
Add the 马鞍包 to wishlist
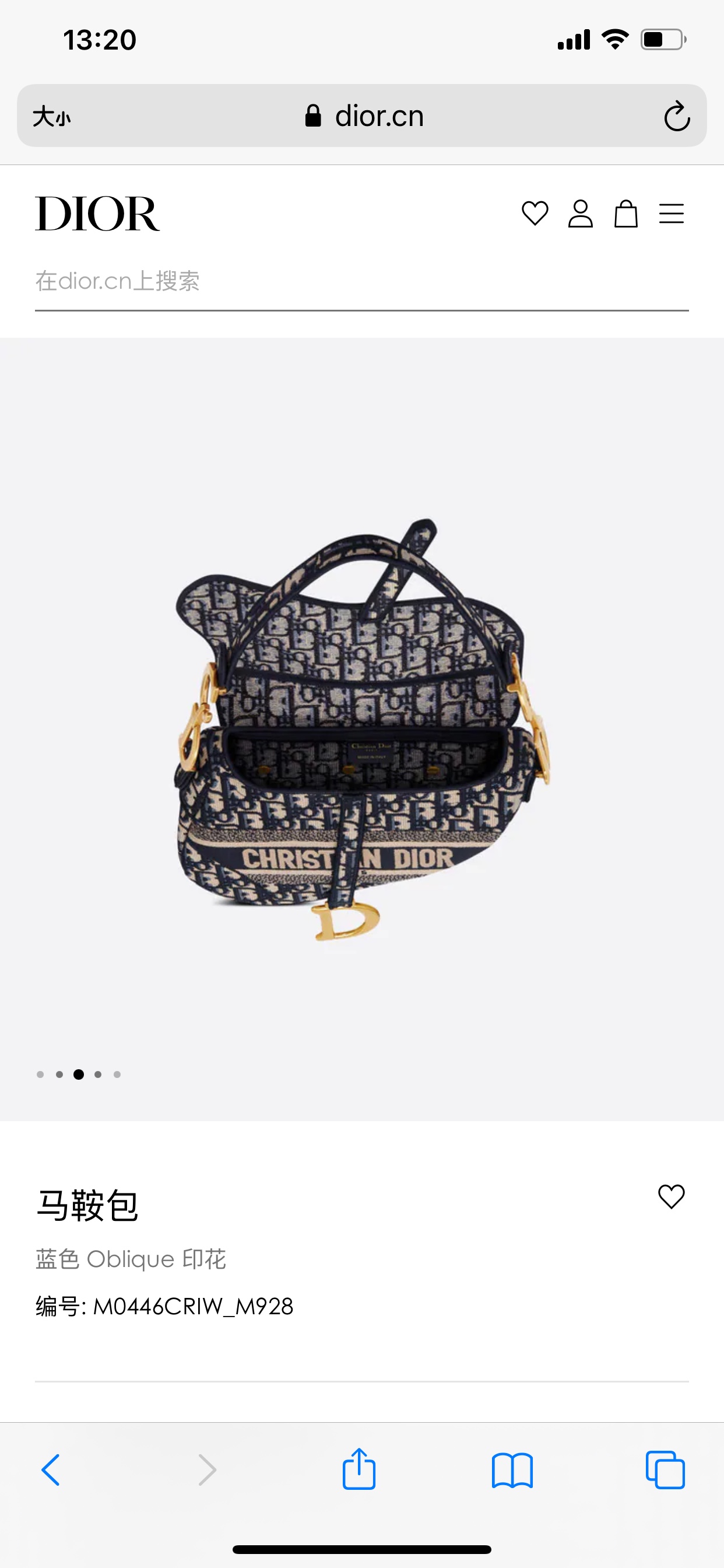(671, 1196)
